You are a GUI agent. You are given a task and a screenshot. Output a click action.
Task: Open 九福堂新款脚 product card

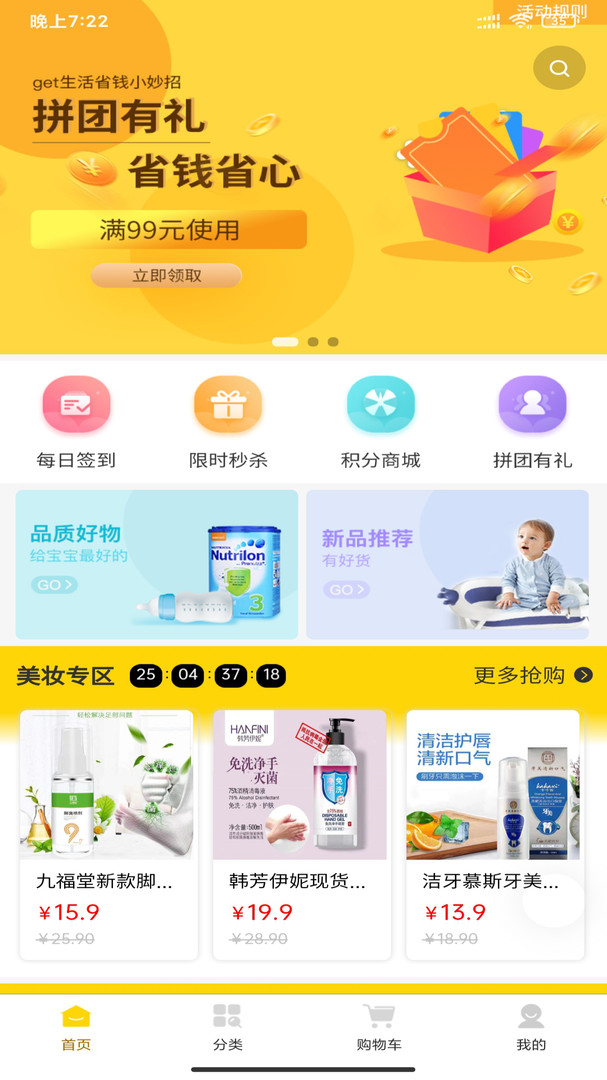pos(106,834)
